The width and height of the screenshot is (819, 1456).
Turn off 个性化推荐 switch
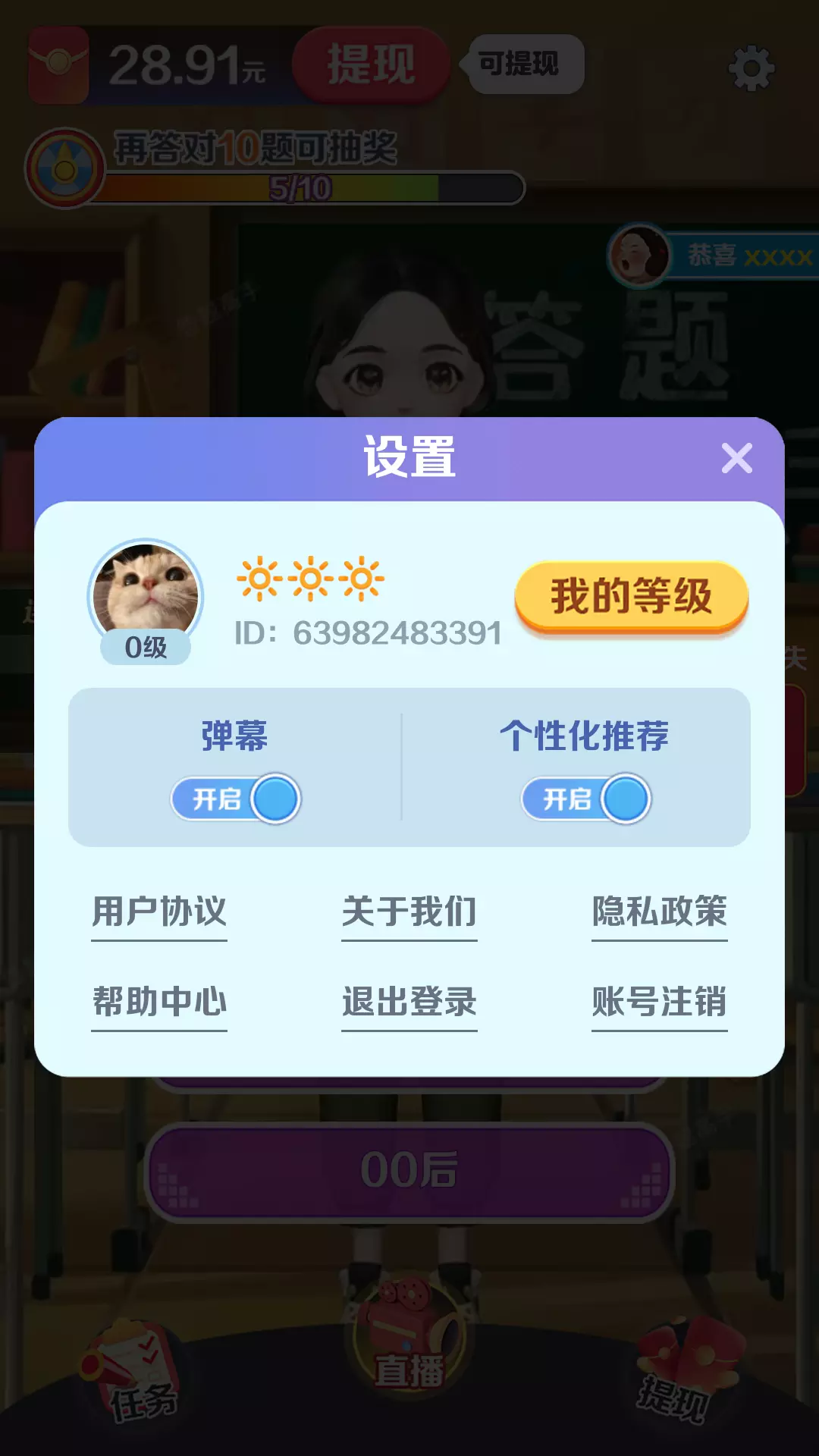(x=586, y=799)
